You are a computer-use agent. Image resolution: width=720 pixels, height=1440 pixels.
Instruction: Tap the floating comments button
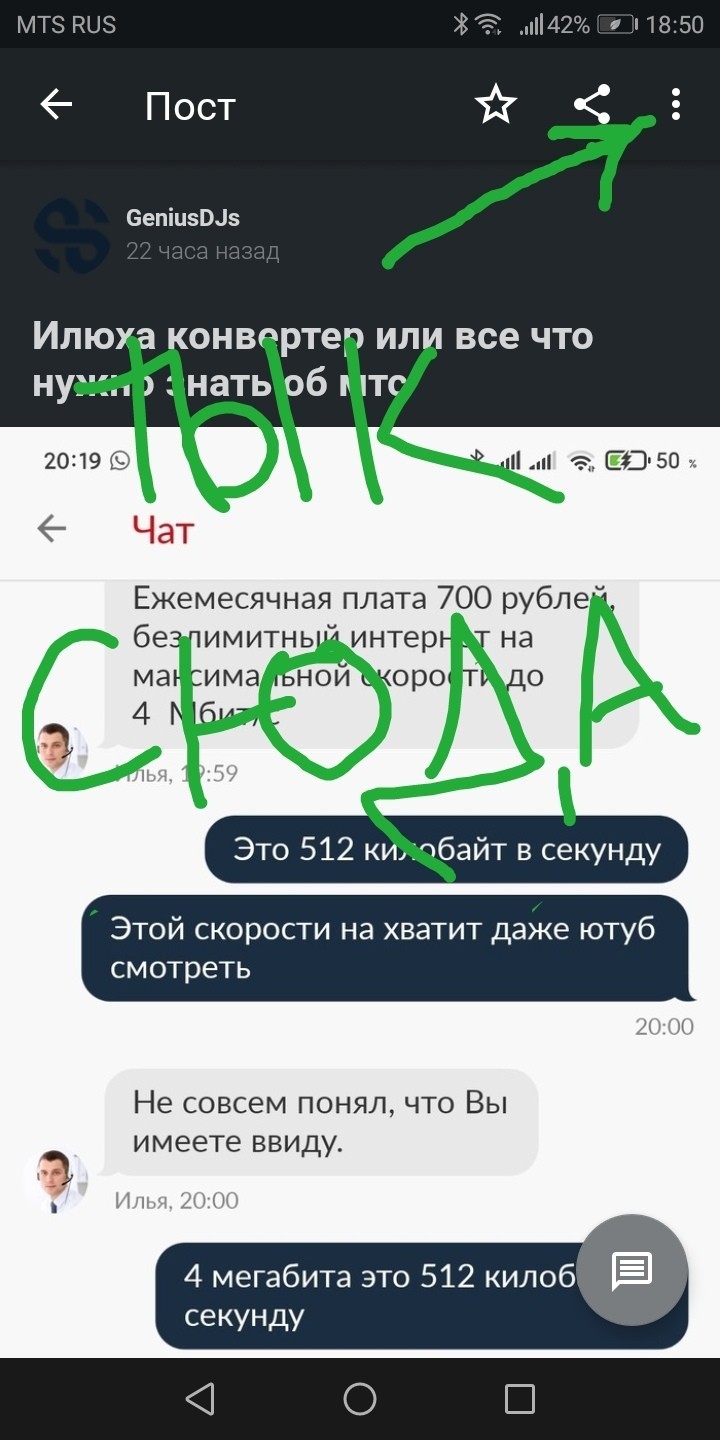coord(631,1270)
